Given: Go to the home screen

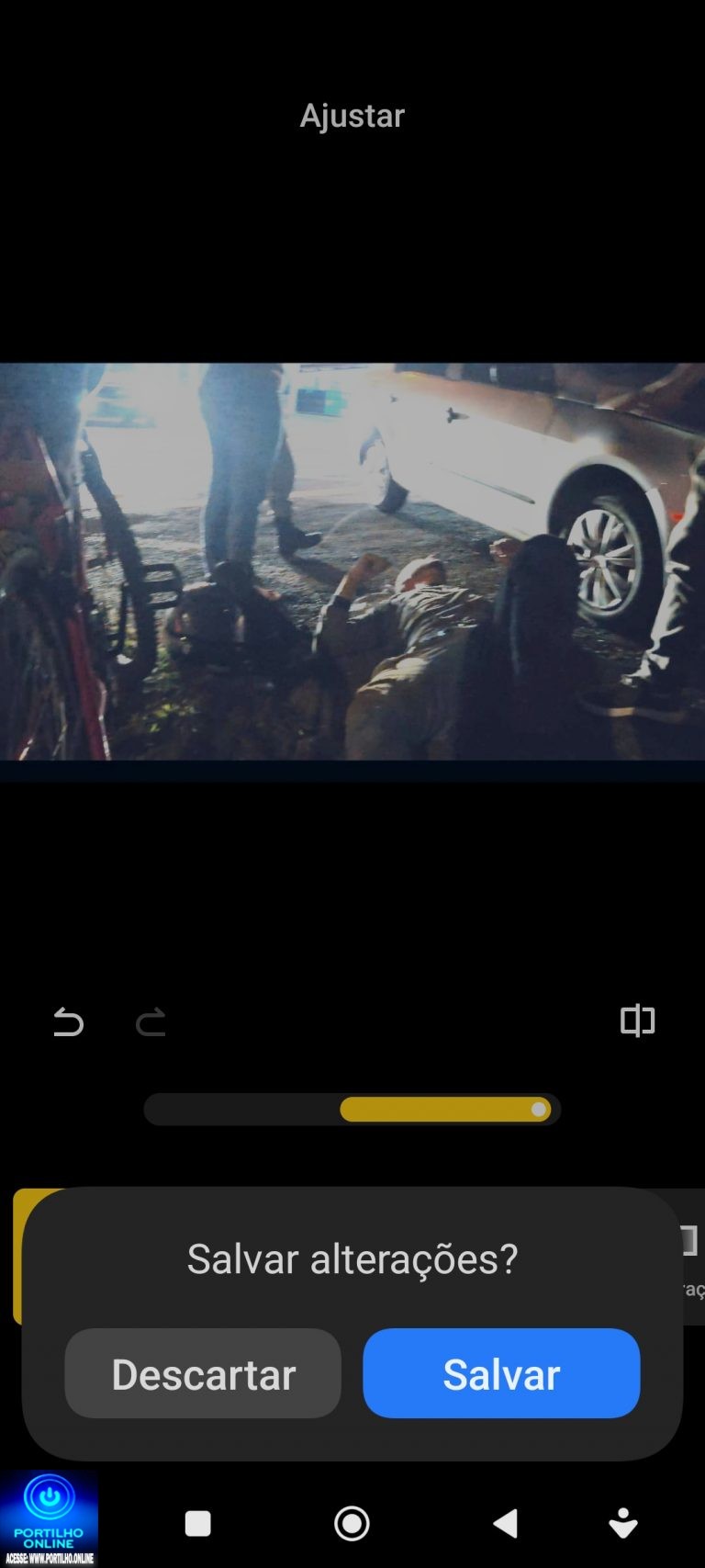Looking at the screenshot, I should pos(352,1524).
